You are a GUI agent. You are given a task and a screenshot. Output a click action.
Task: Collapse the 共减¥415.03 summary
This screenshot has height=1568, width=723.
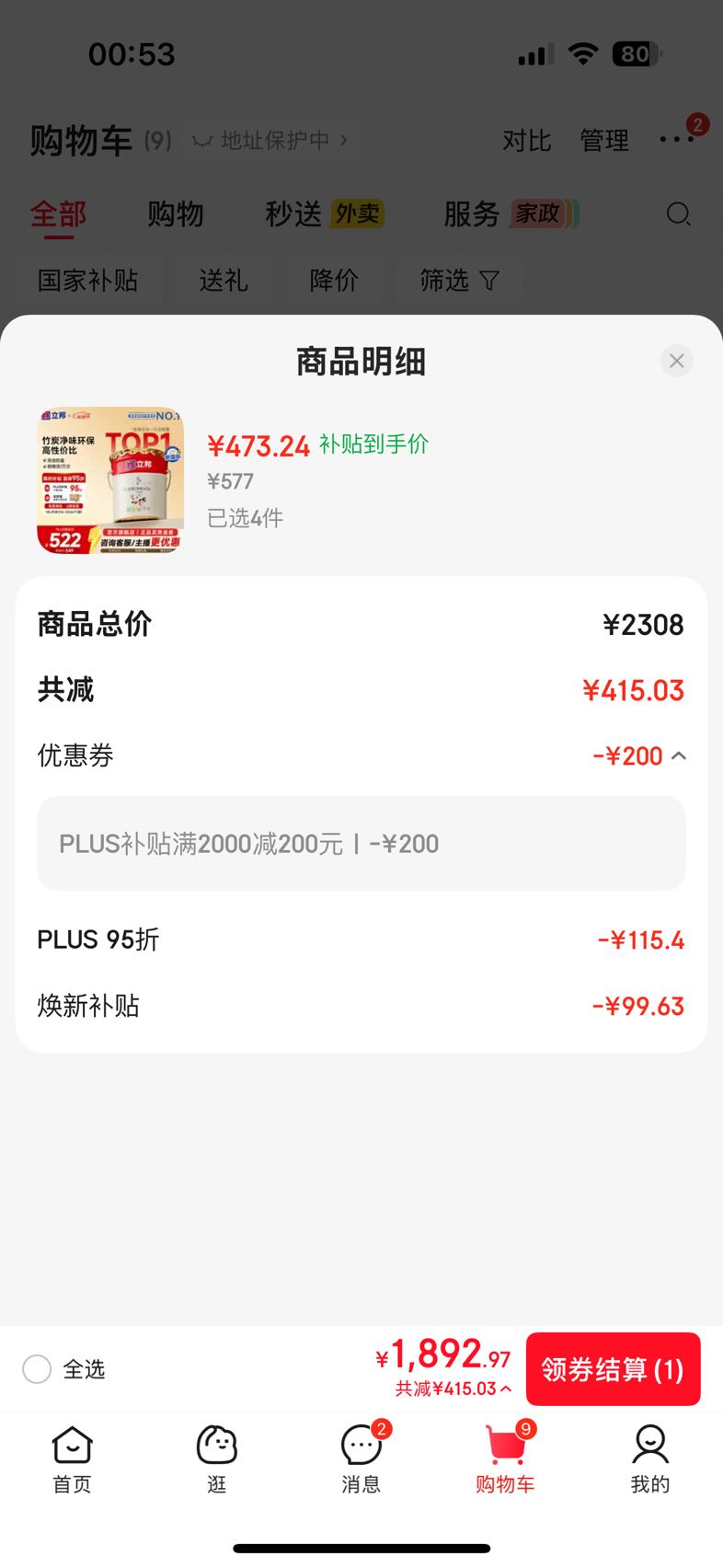coord(453,1389)
